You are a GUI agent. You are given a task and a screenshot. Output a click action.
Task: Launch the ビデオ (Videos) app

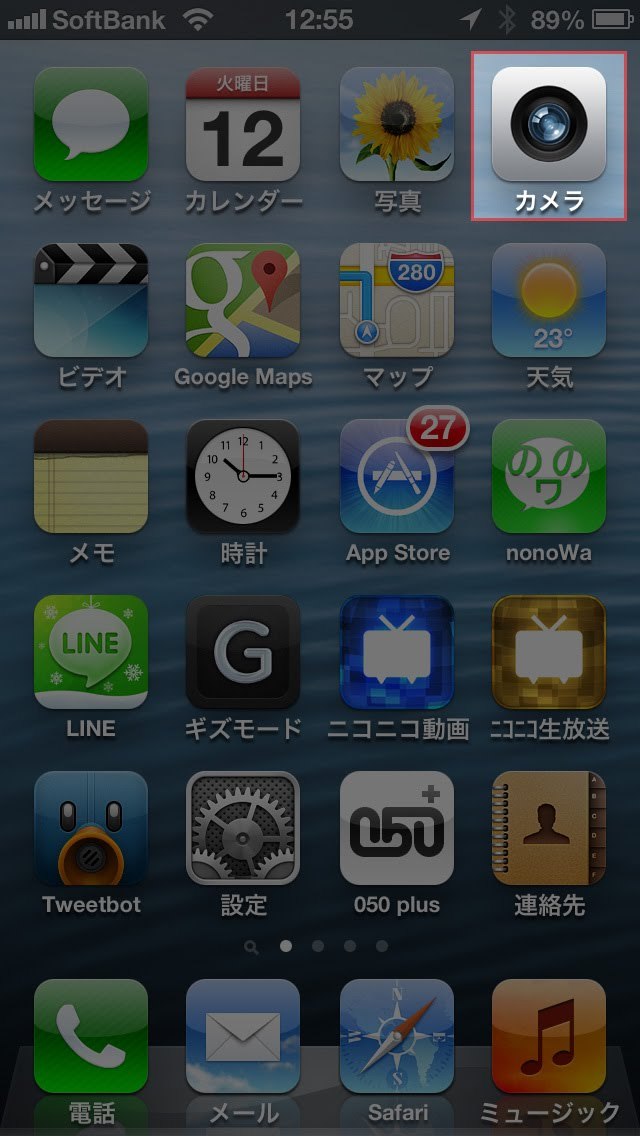click(91, 300)
